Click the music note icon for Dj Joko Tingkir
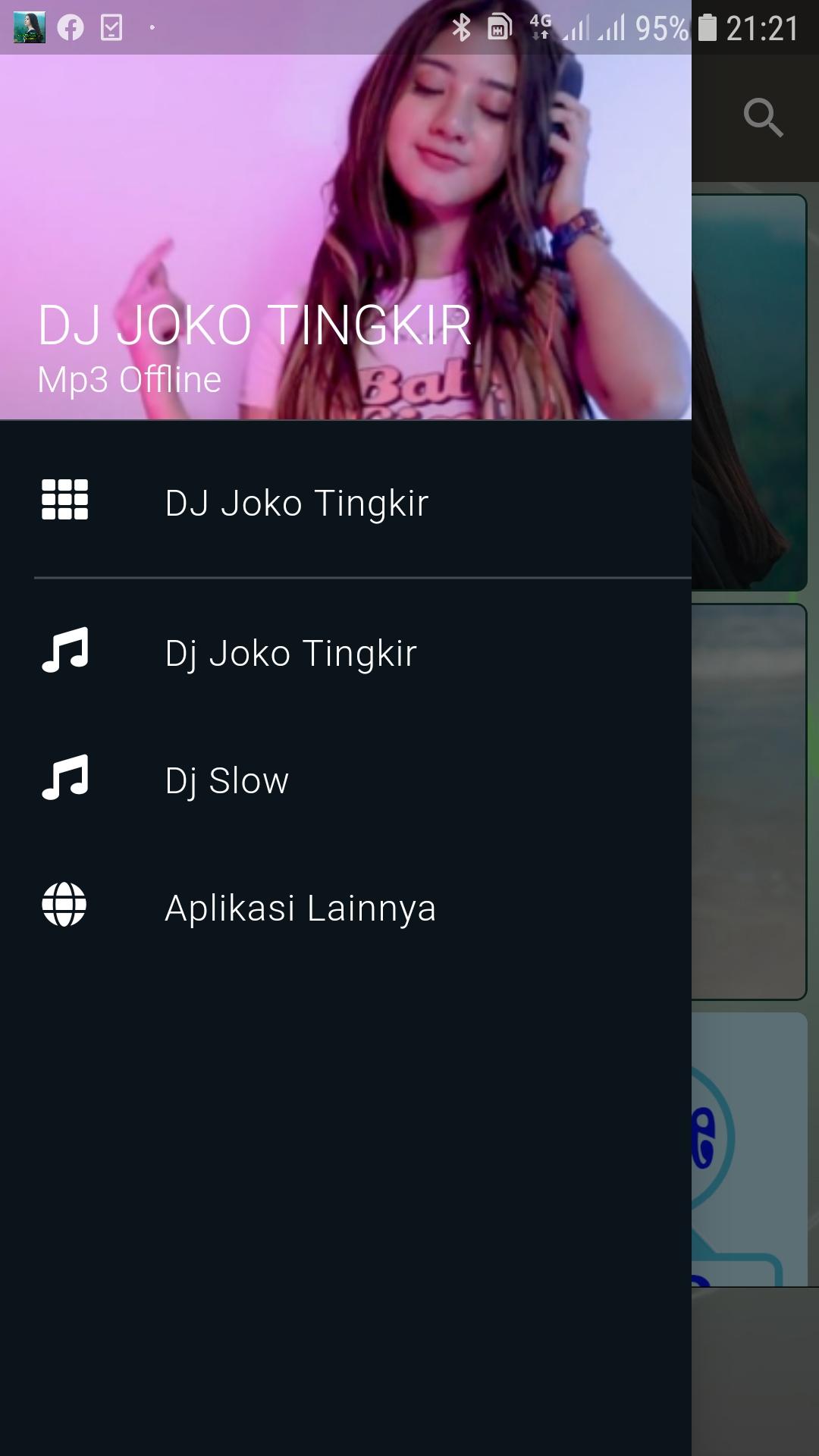Viewport: 819px width, 1456px height. click(64, 651)
